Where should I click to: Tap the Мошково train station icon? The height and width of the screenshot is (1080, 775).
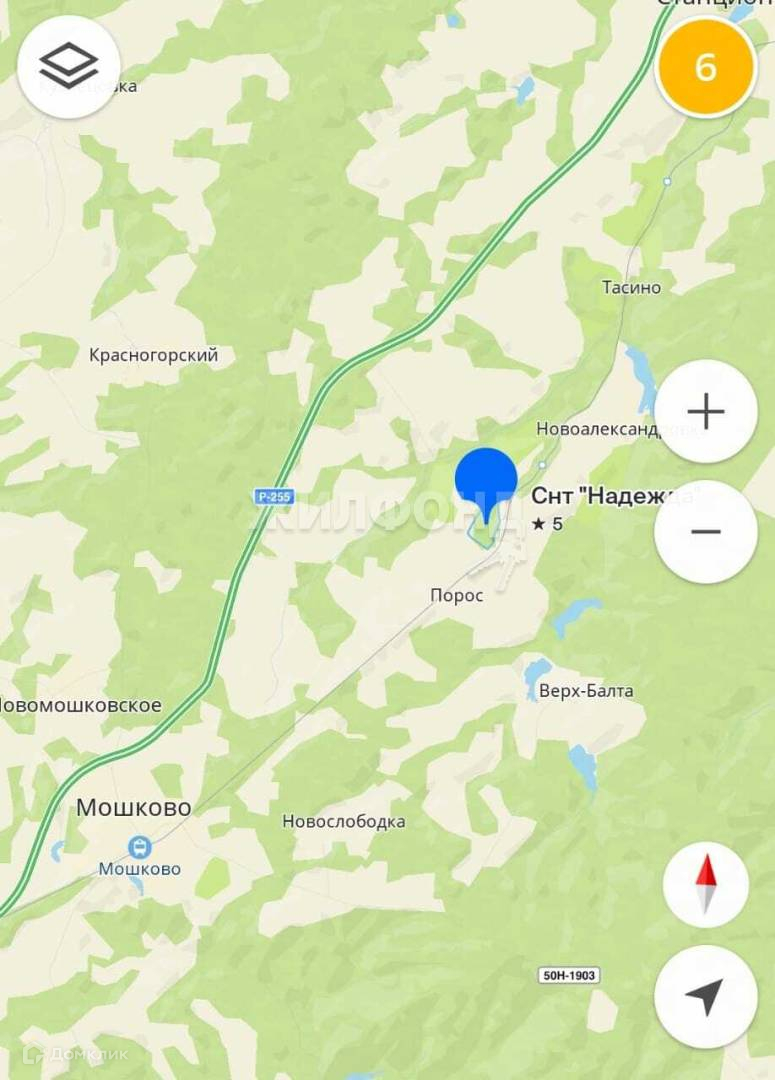(x=140, y=848)
